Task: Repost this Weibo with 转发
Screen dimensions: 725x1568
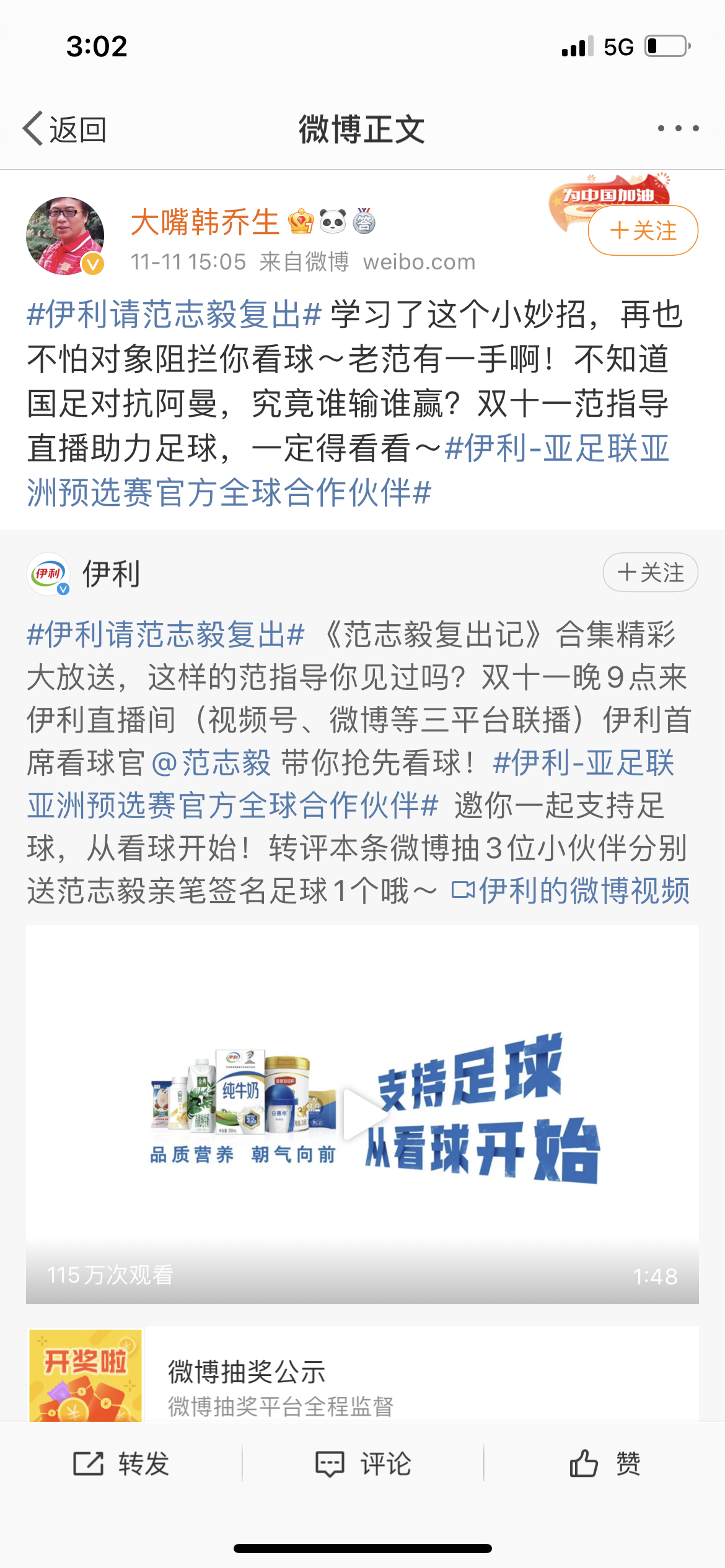Action: coord(121,1464)
